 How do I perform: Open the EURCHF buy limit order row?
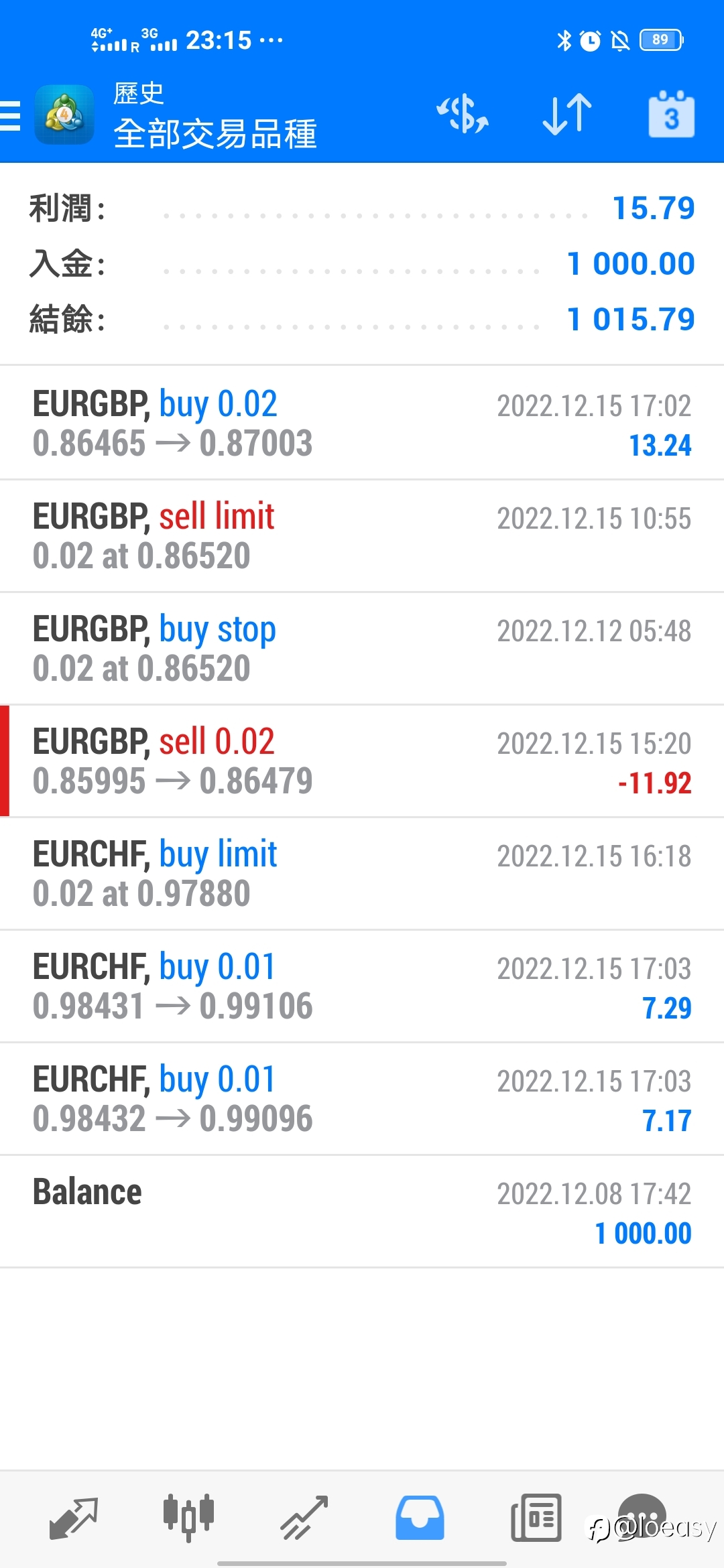[362, 874]
